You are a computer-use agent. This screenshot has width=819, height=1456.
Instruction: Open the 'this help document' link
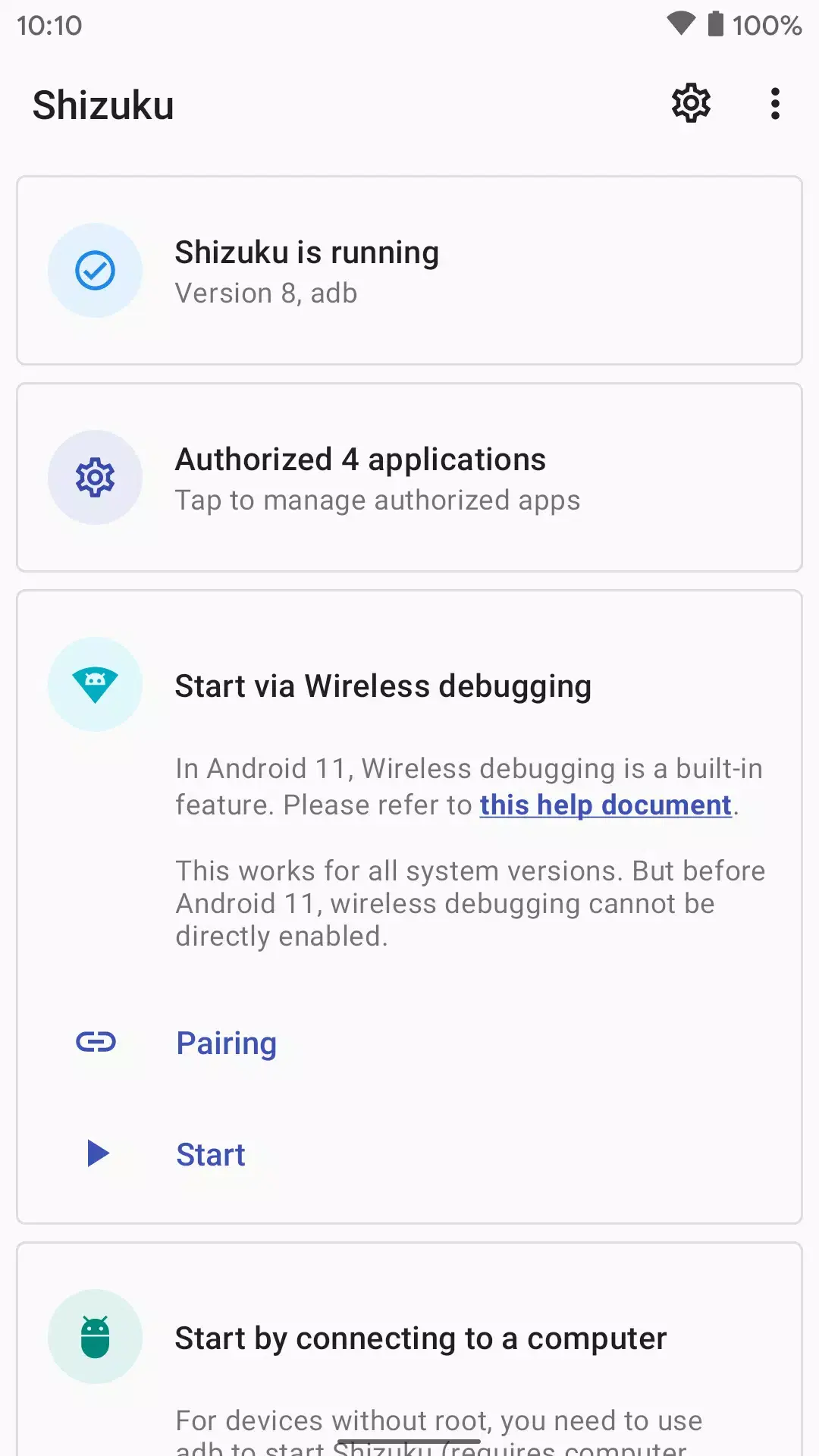coord(604,805)
